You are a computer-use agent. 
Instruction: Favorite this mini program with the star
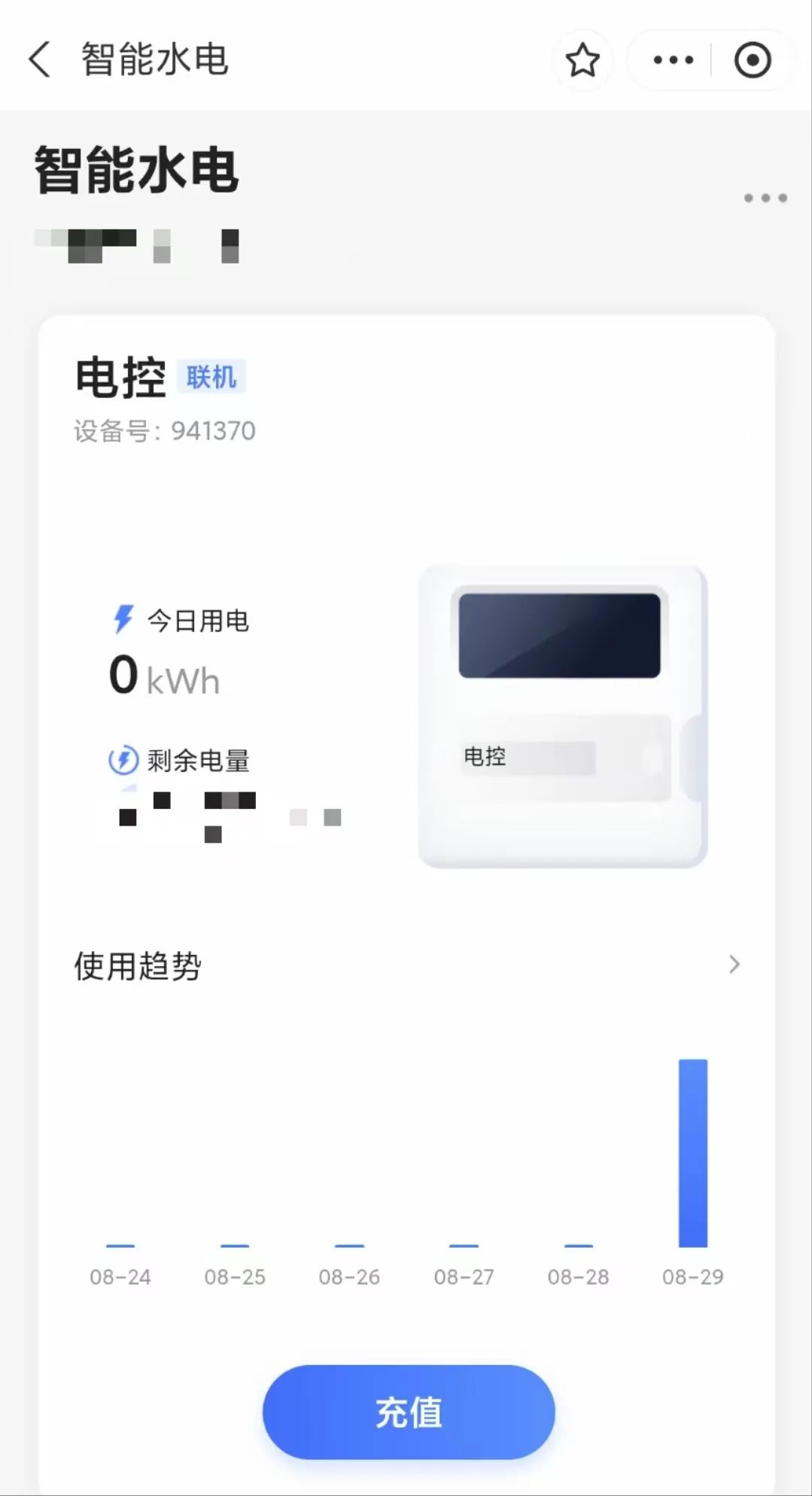point(582,60)
